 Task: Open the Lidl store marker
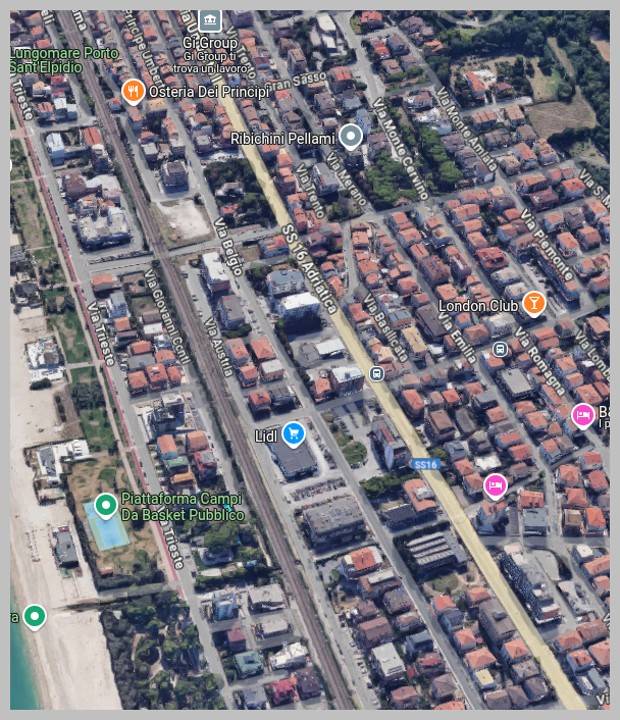[x=293, y=433]
